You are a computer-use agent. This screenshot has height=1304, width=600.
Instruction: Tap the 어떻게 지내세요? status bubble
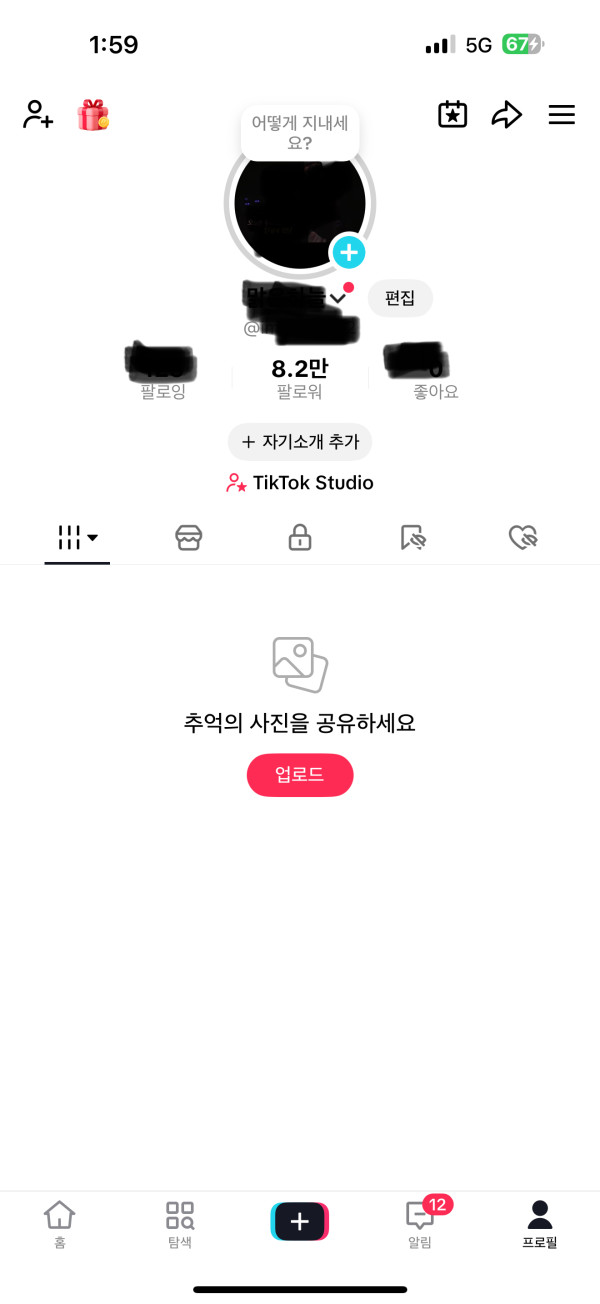coord(300,133)
